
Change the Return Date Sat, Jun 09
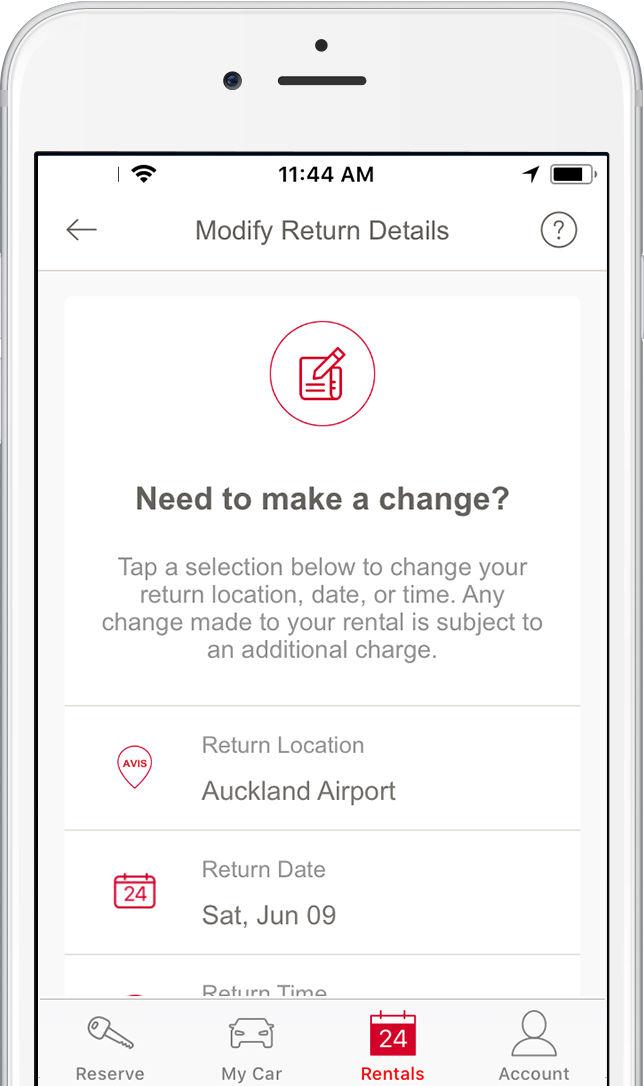pyautogui.click(x=322, y=893)
